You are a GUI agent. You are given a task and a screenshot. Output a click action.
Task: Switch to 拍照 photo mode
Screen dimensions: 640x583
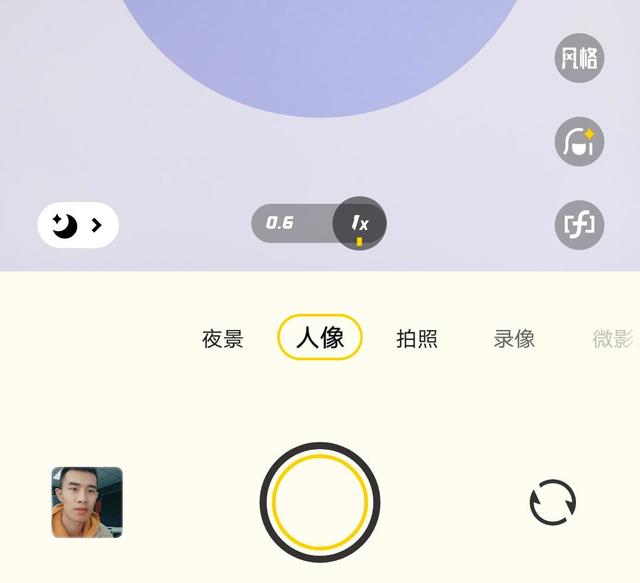click(417, 338)
